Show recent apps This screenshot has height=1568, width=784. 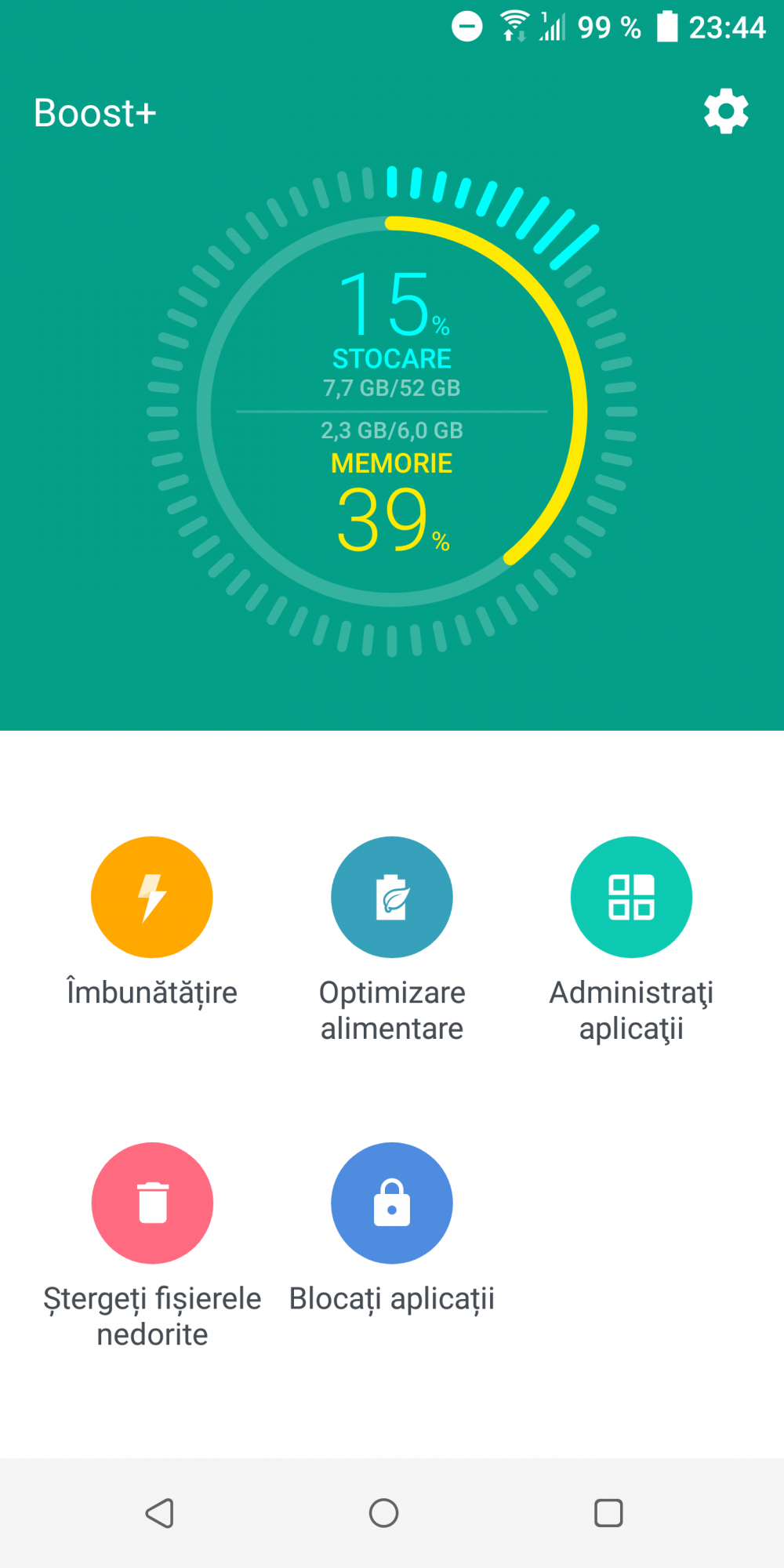pyautogui.click(x=608, y=1513)
